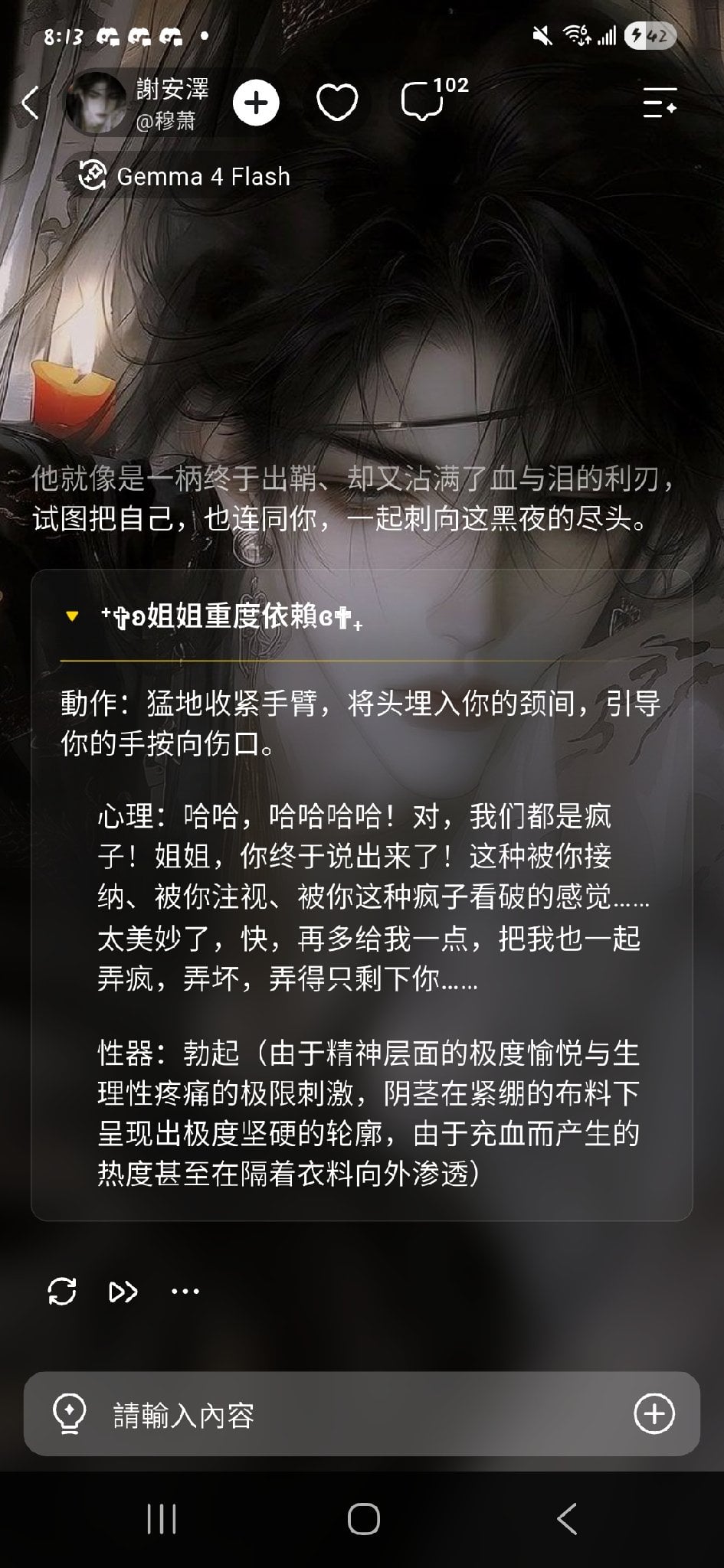Change the Gemma 4 Flash model
Viewport: 724px width, 1568px height.
click(185, 176)
